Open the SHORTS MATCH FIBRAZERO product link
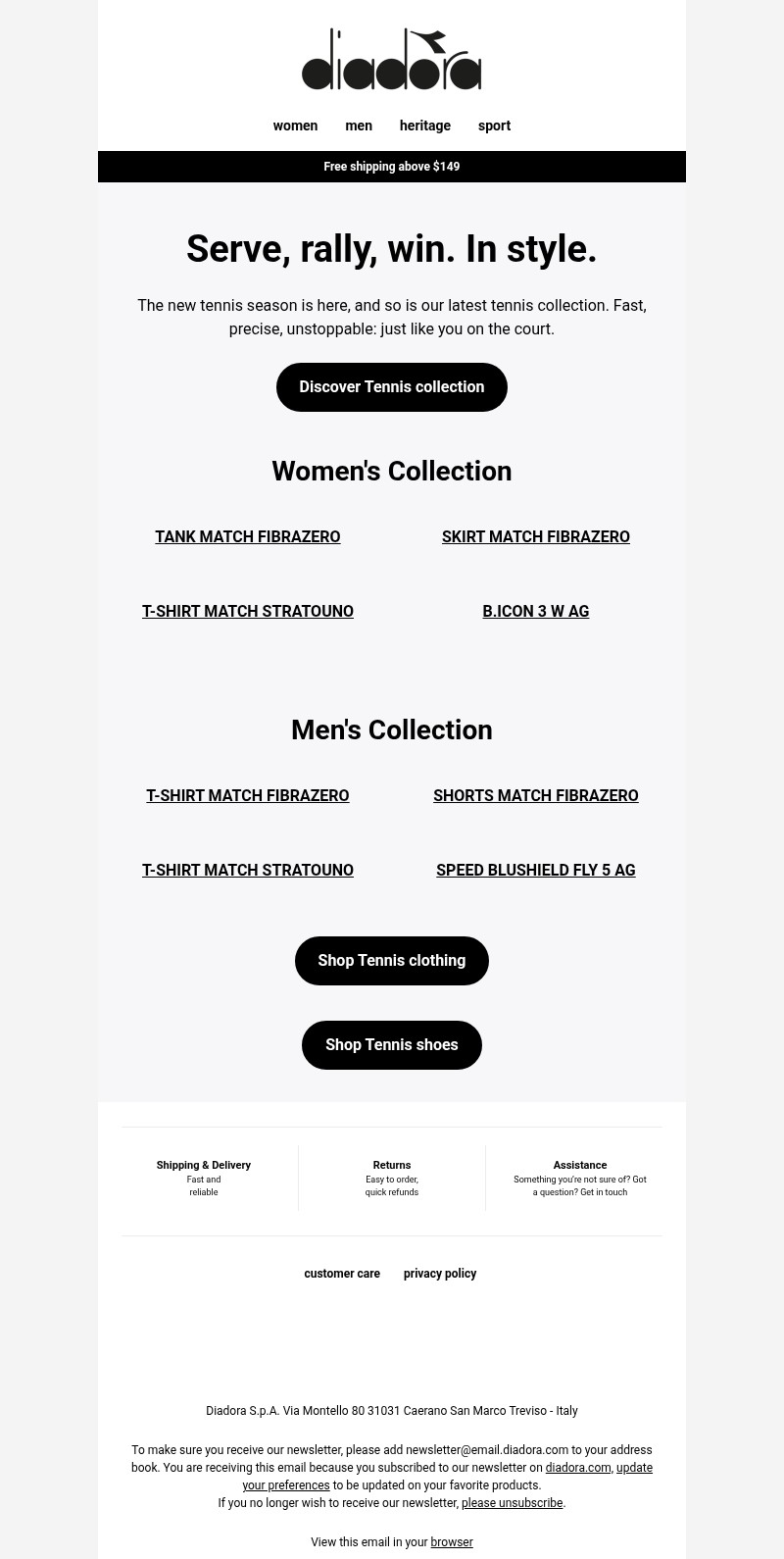 point(535,795)
